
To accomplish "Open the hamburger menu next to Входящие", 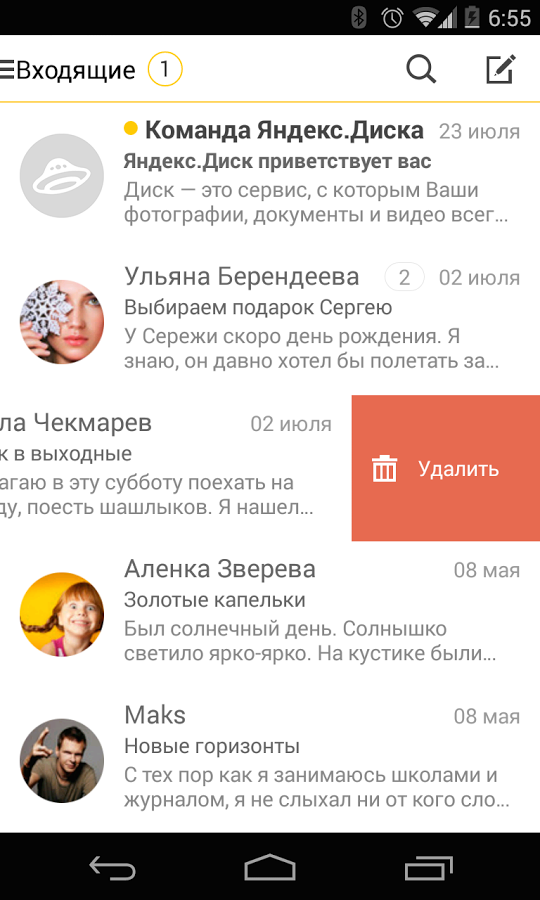I will [6, 70].
